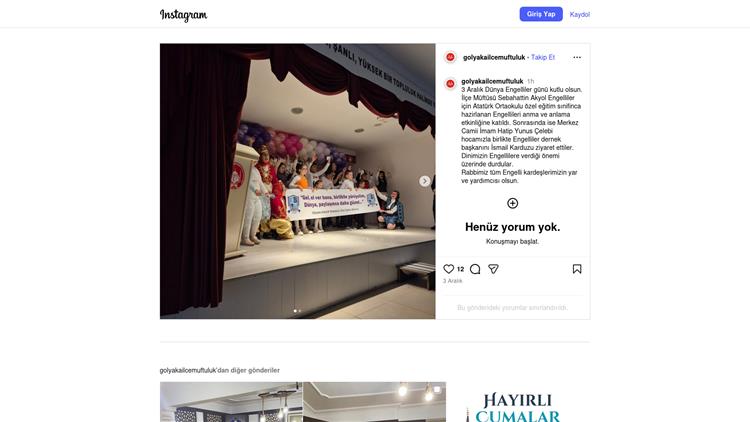Follow golyakailcemuftuluk via Takip Et
This screenshot has width=750, height=422.
pyautogui.click(x=543, y=57)
